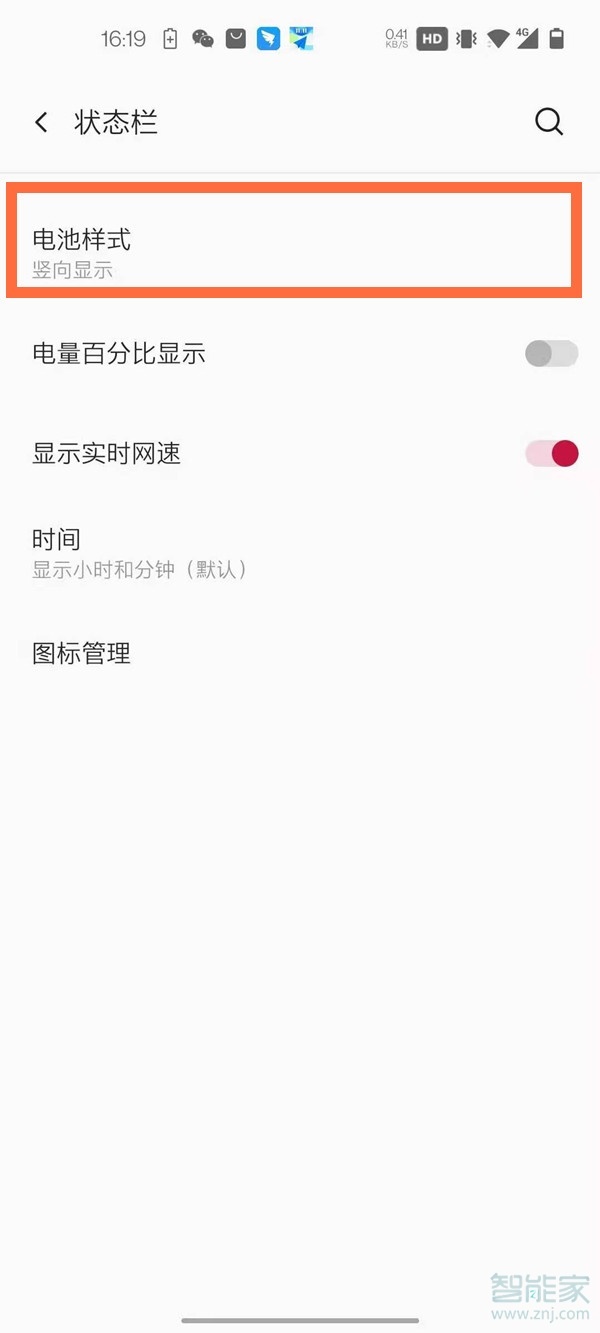The height and width of the screenshot is (1333, 600).
Task: Open the search icon in the header
Action: (549, 122)
